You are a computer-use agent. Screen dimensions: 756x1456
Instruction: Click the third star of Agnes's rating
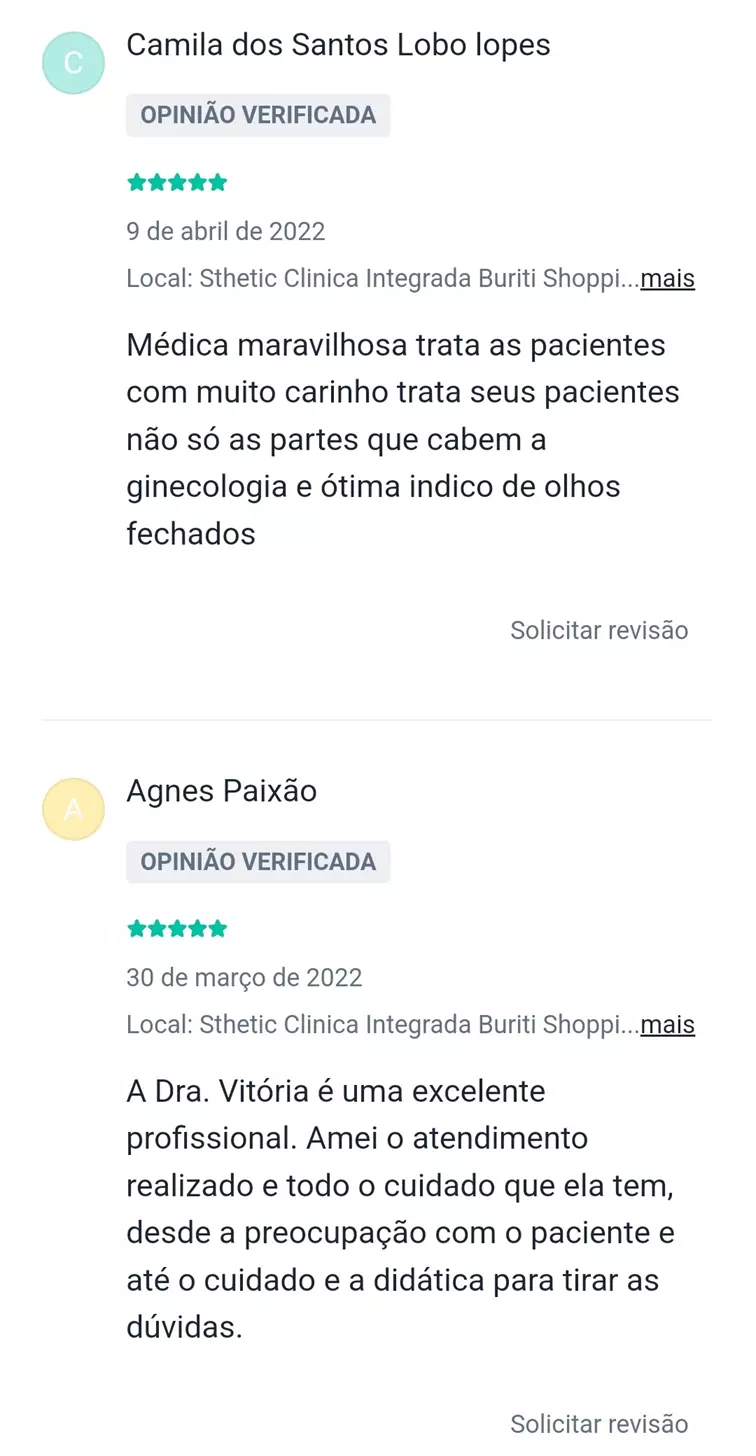[x=177, y=928]
